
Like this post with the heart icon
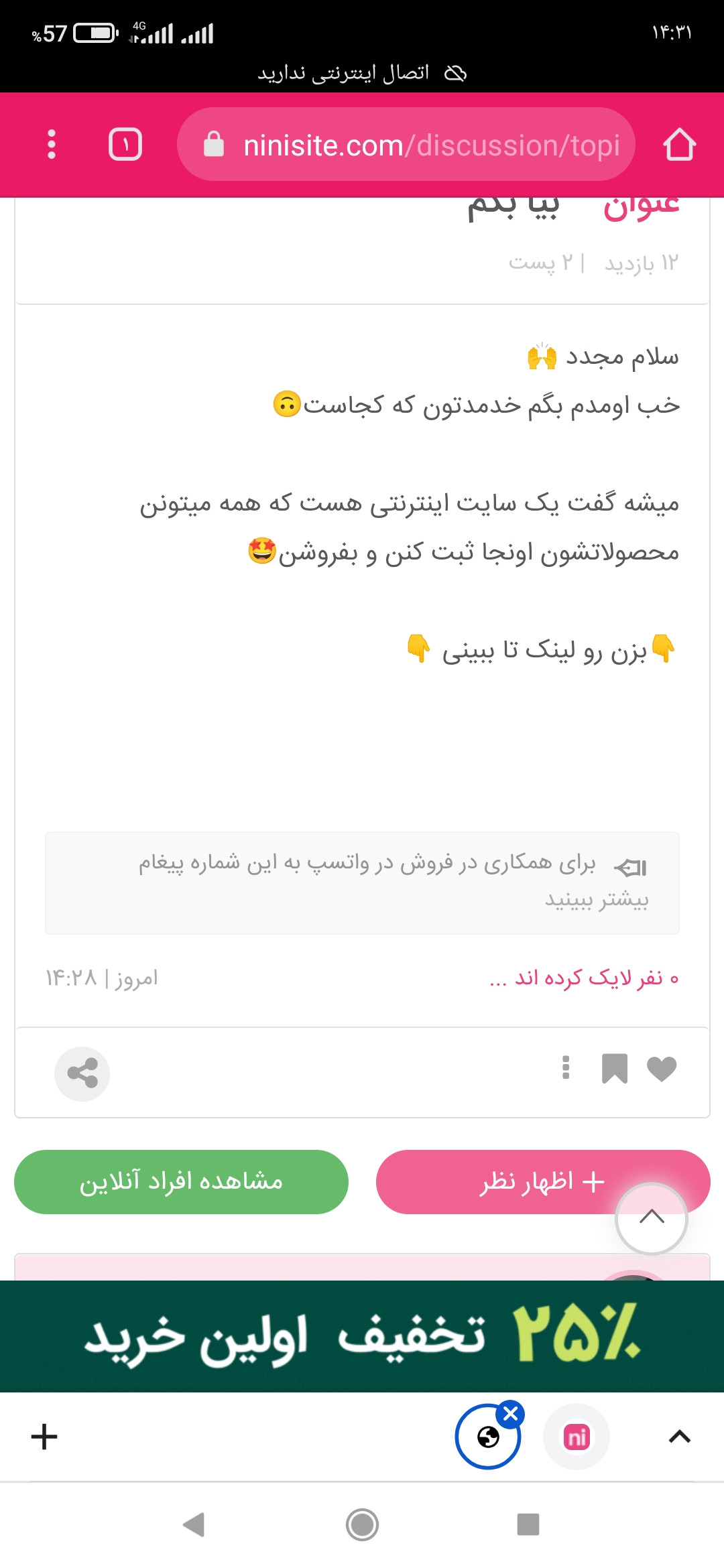click(661, 1069)
